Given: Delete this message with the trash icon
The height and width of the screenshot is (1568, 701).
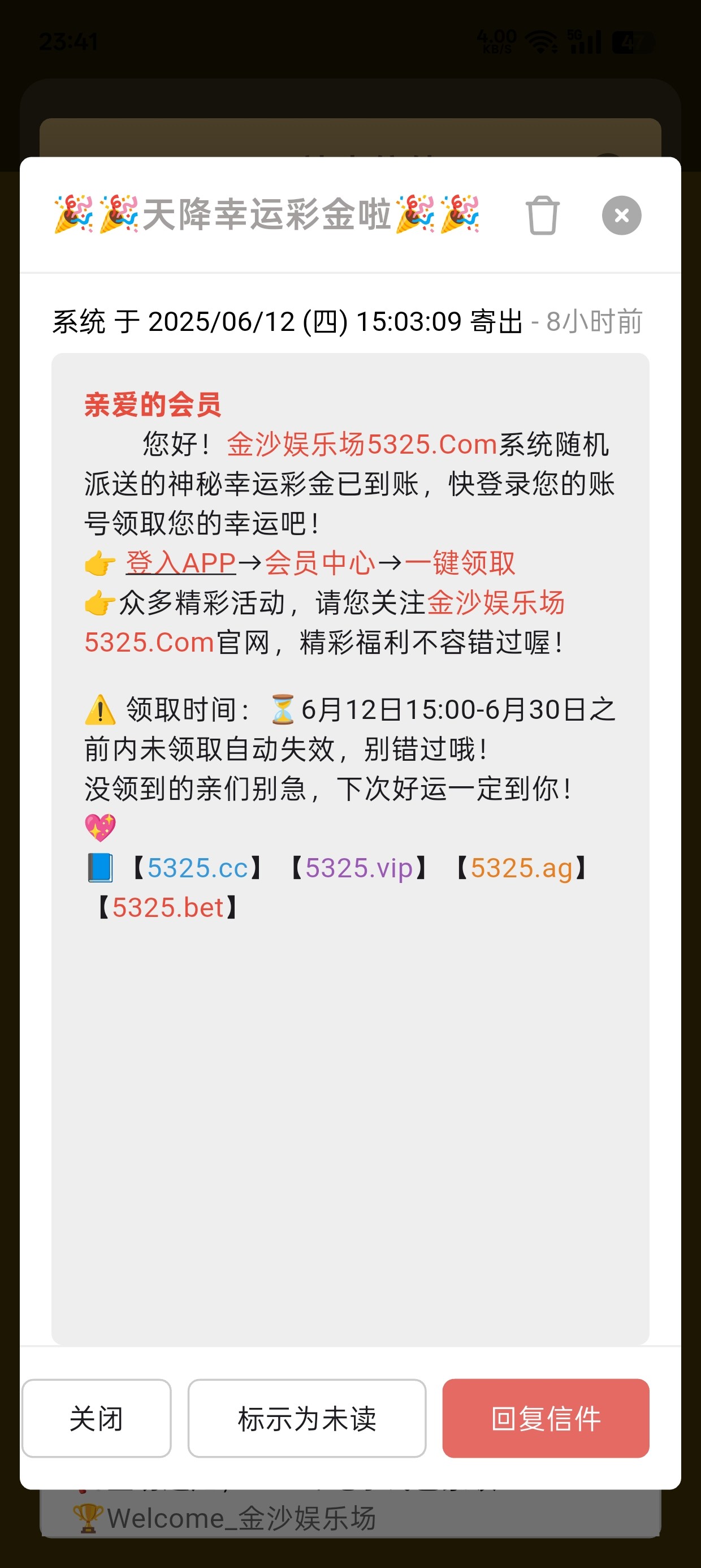Looking at the screenshot, I should [x=542, y=216].
